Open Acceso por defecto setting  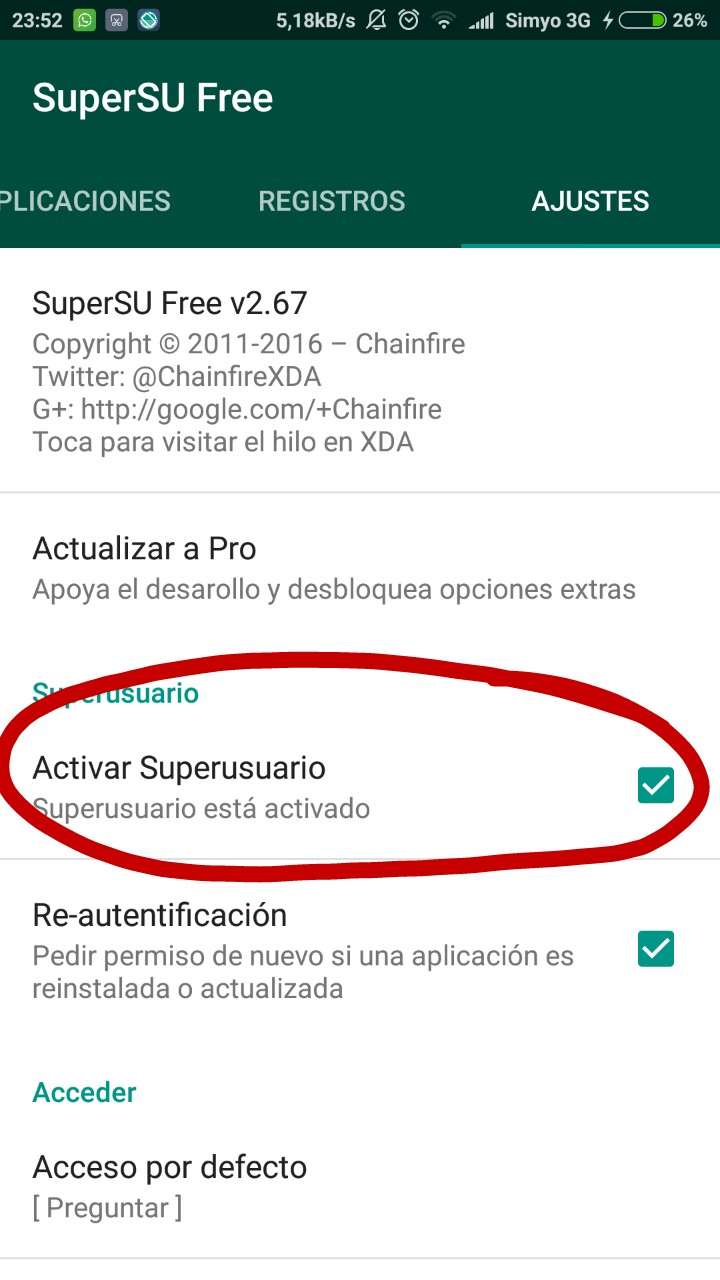click(x=170, y=1186)
